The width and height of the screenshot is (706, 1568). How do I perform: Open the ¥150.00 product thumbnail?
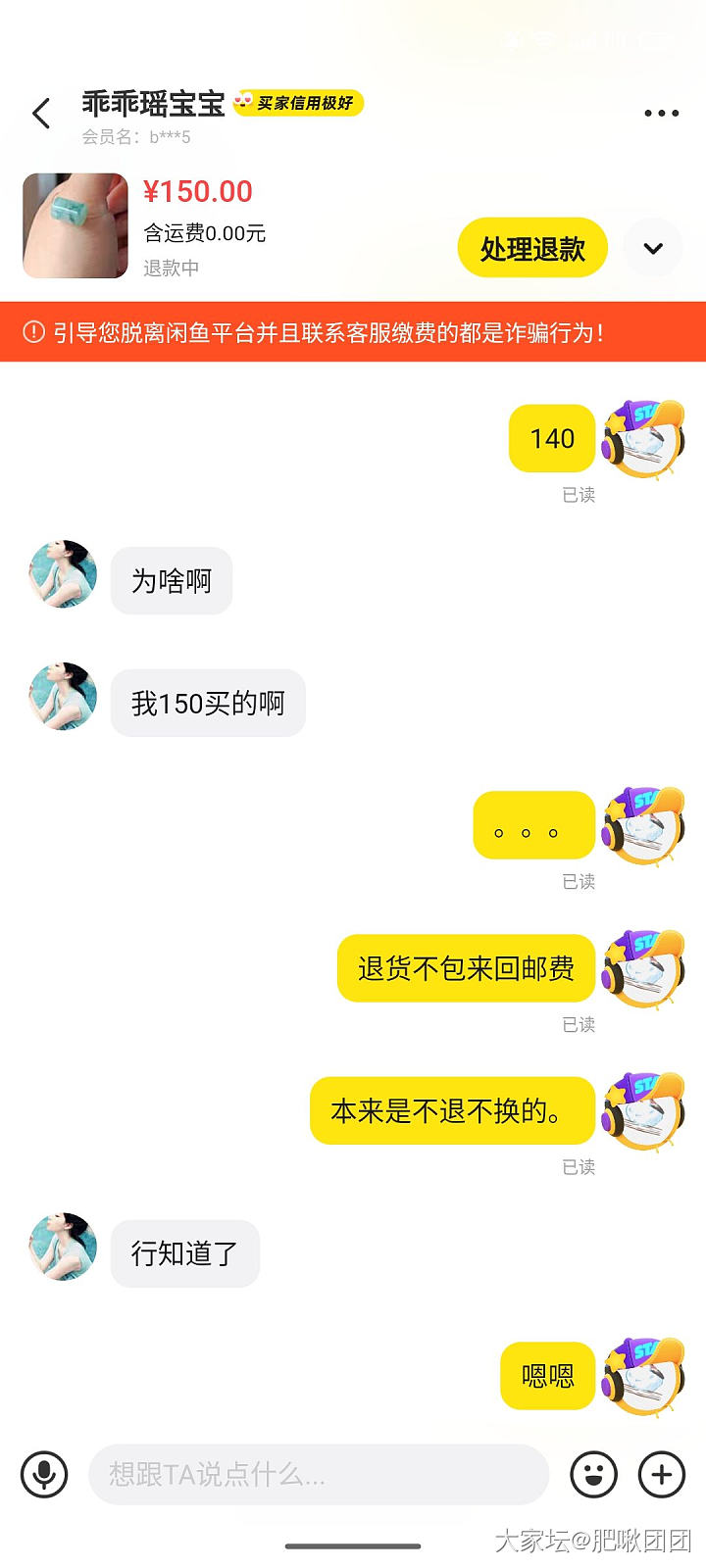(x=76, y=226)
